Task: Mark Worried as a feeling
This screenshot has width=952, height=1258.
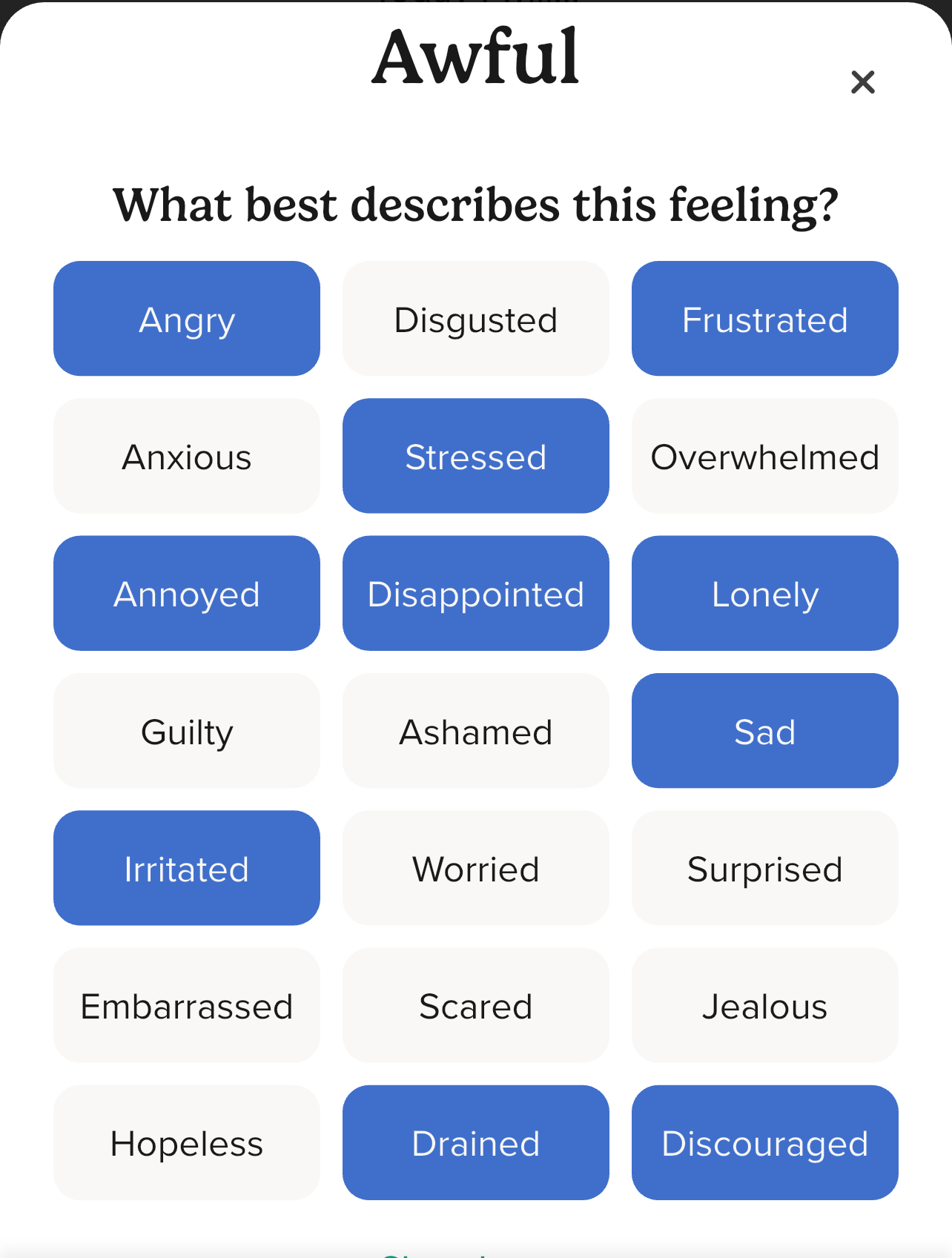Action: pos(476,868)
